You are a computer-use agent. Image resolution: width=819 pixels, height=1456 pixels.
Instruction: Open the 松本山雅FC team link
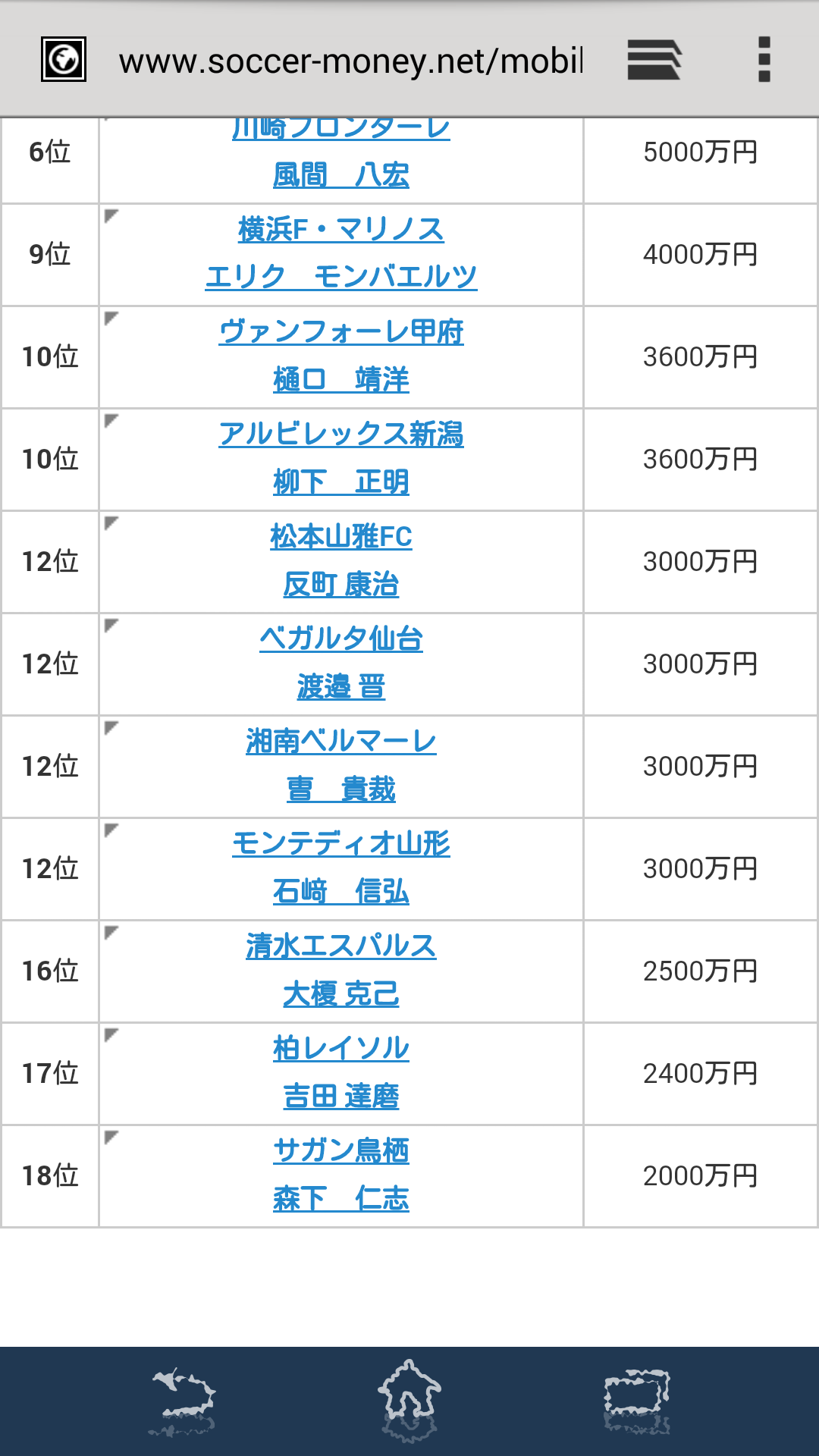click(x=340, y=537)
